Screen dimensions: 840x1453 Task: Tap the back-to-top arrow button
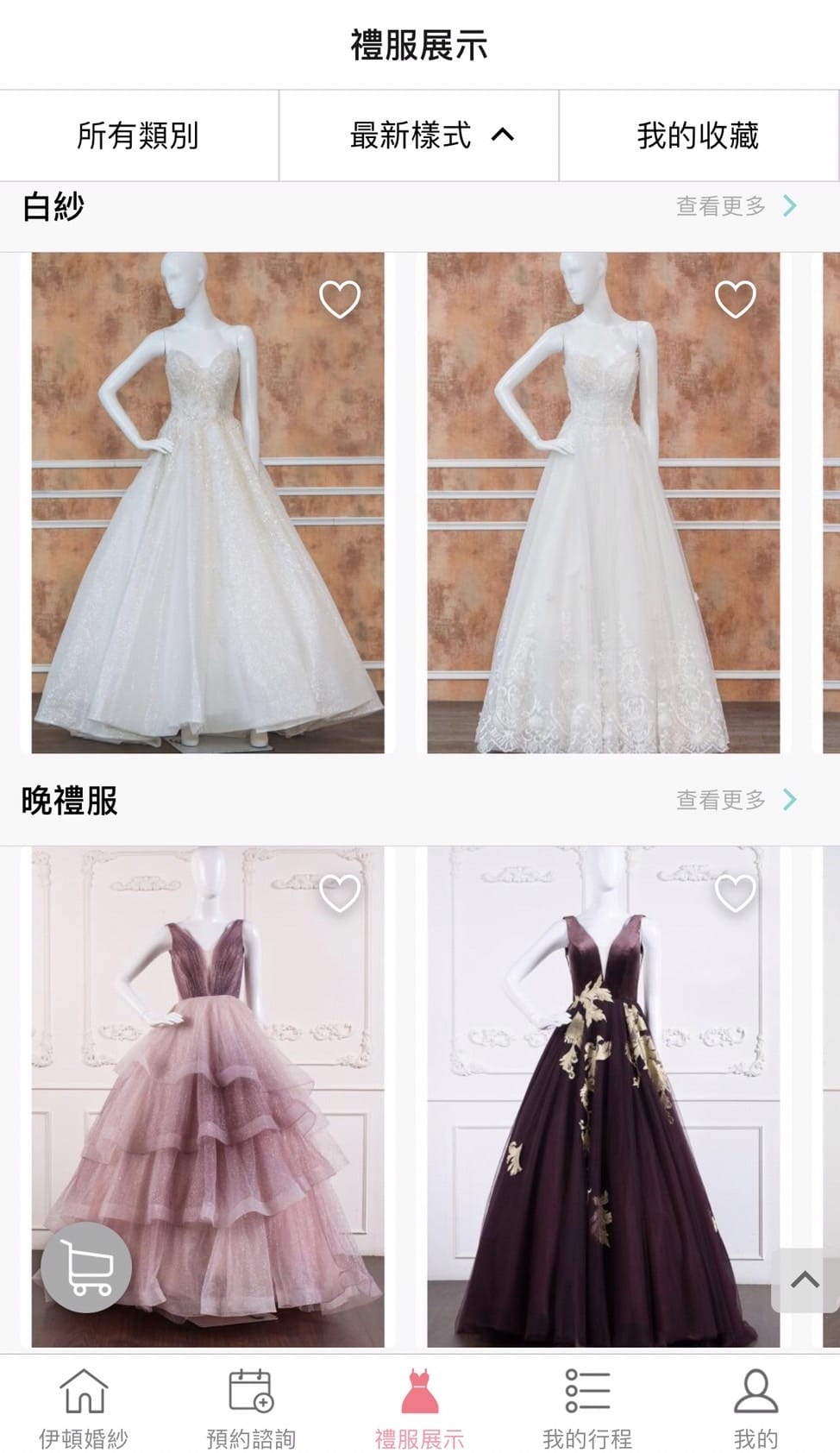(x=804, y=1280)
